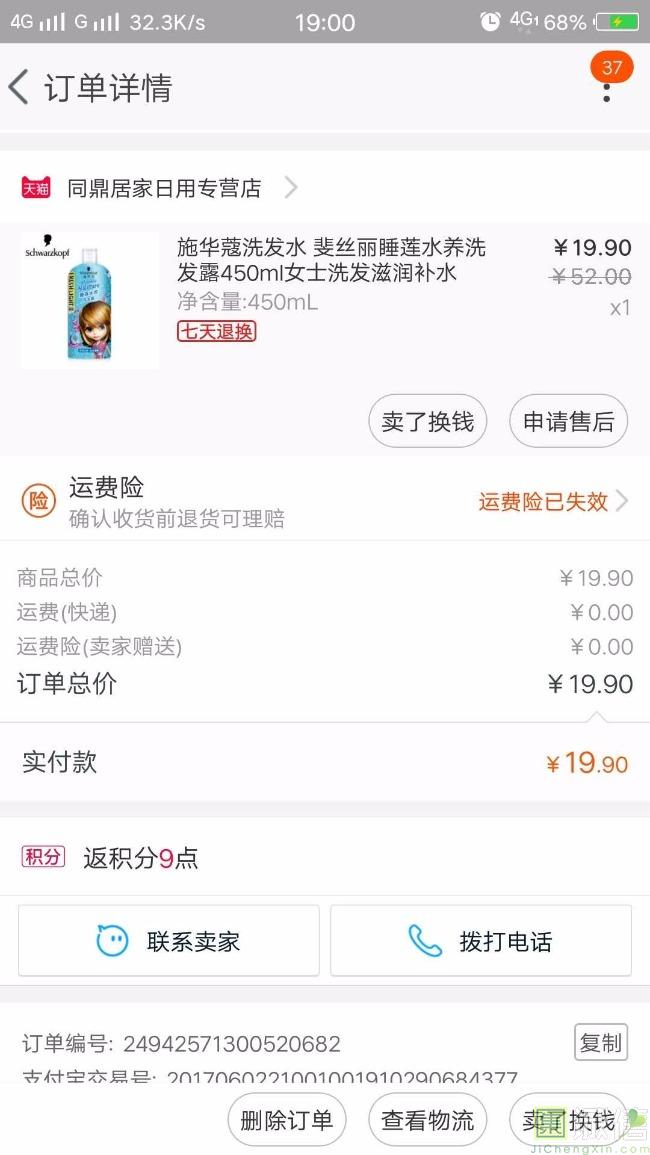Copy the order number with 复制
This screenshot has height=1155, width=650.
(x=601, y=1042)
